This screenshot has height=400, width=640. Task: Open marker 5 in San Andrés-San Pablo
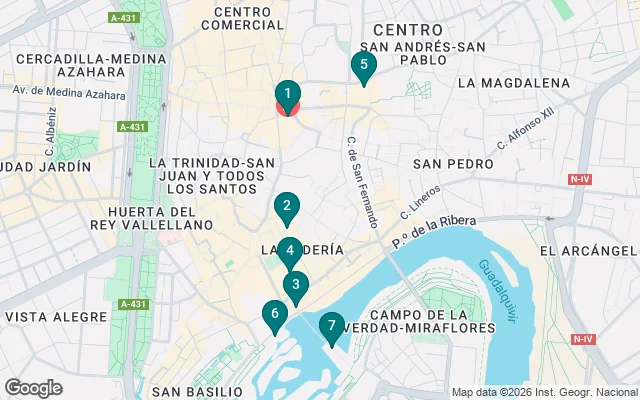[363, 66]
